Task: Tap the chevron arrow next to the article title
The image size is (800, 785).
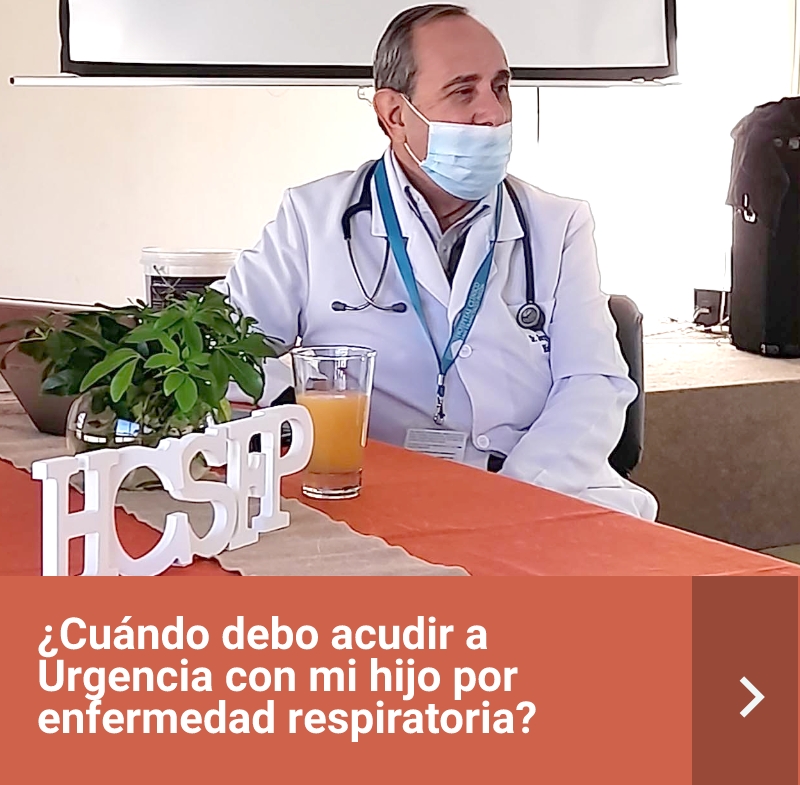Action: click(750, 696)
